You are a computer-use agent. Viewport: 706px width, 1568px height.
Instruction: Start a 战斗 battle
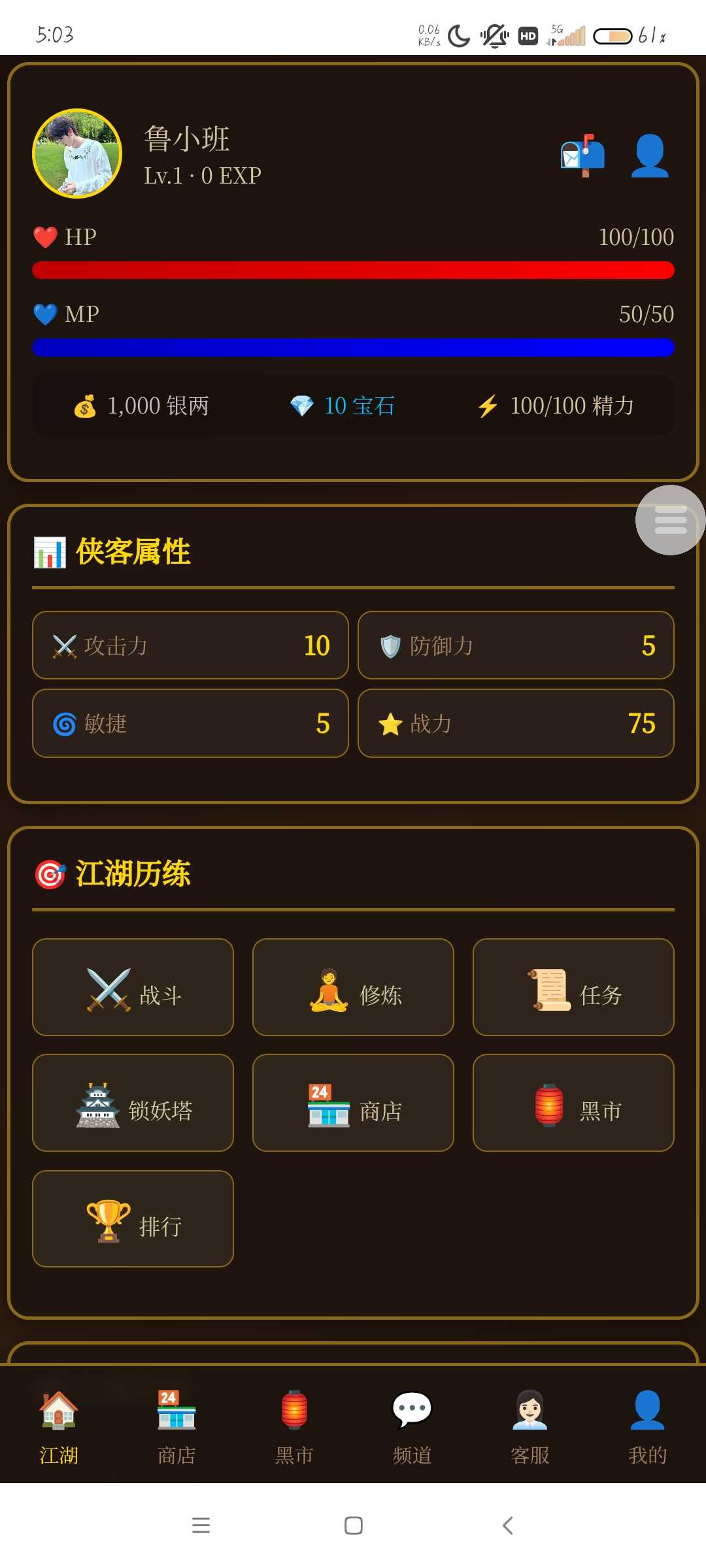click(133, 987)
